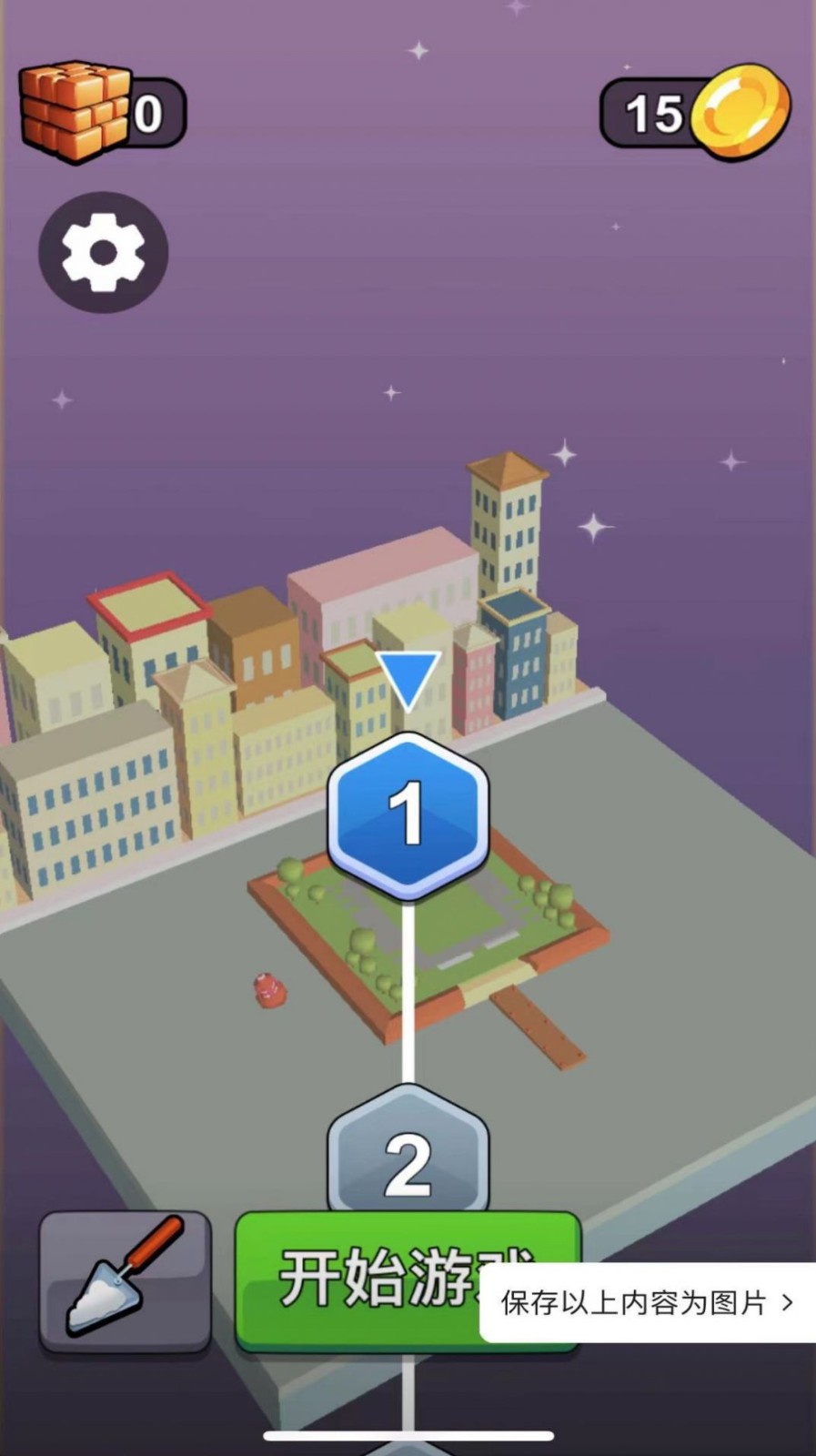Tap the green 开始游戏 start button
The width and height of the screenshot is (816, 1456).
point(364,1281)
